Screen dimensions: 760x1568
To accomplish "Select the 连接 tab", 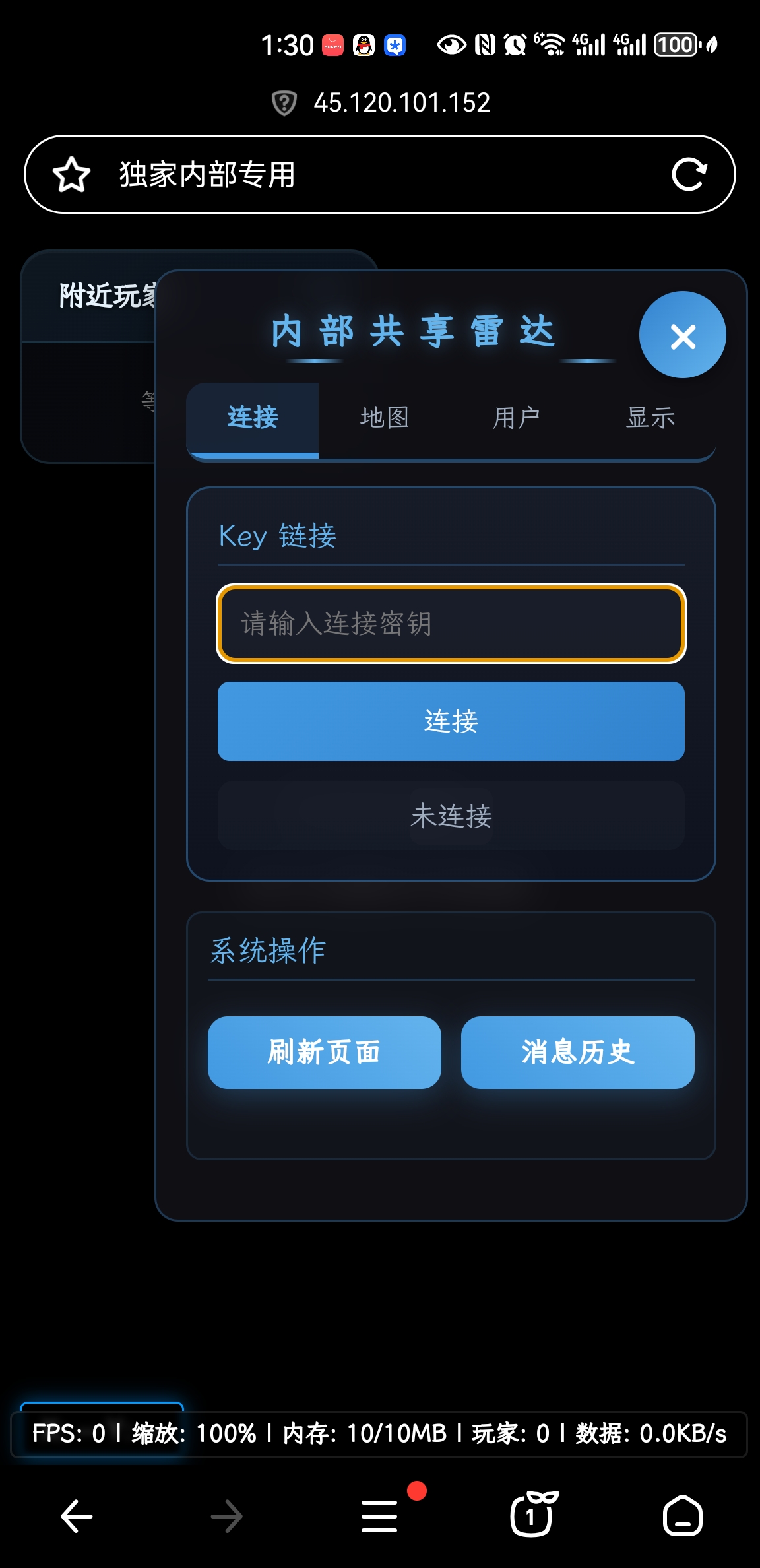I will [x=253, y=418].
